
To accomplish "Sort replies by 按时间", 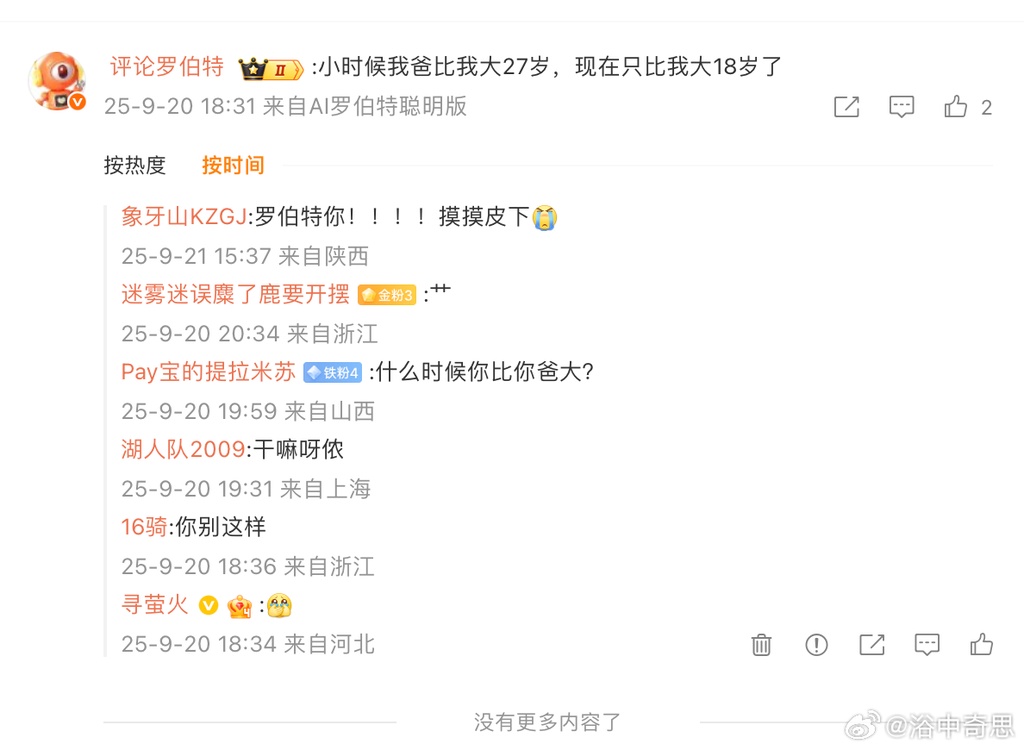I will tap(233, 165).
